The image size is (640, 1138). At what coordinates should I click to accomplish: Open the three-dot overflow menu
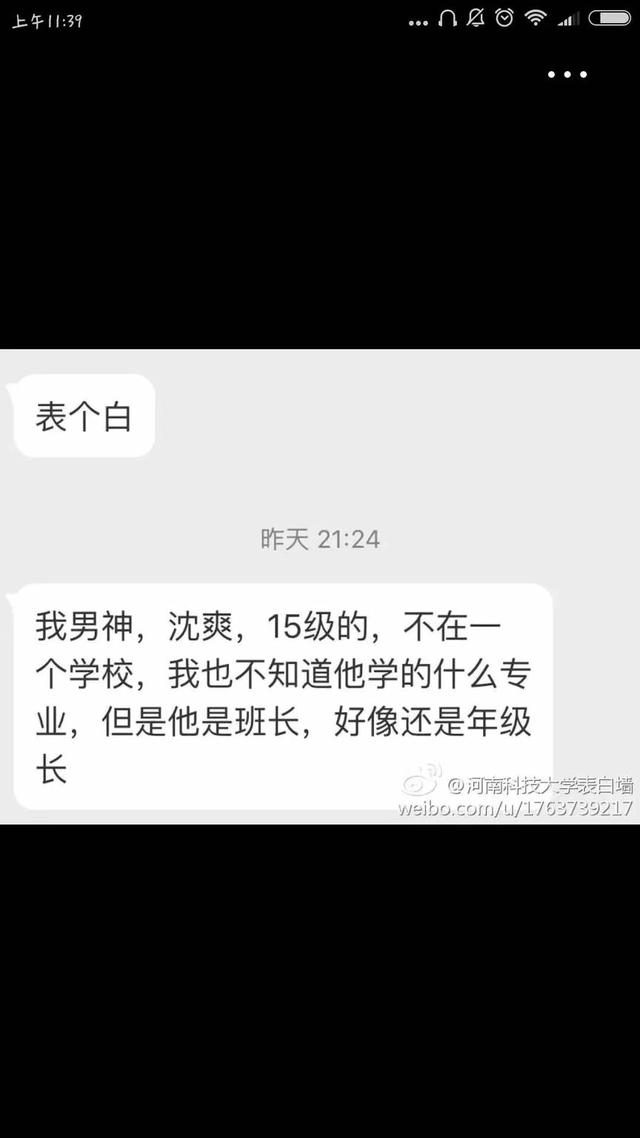[568, 75]
